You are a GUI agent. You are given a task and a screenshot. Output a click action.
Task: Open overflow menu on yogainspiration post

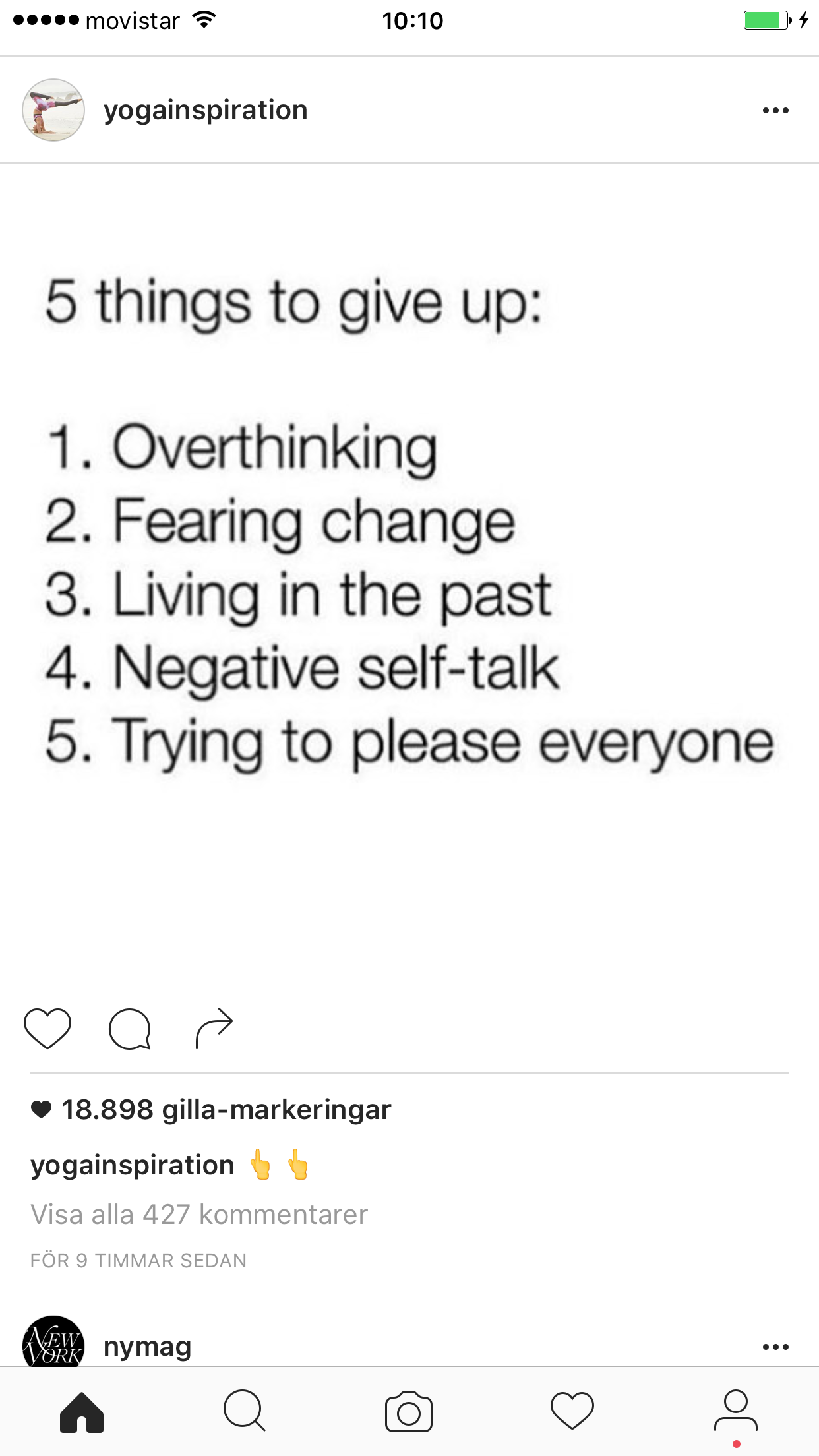tap(775, 110)
